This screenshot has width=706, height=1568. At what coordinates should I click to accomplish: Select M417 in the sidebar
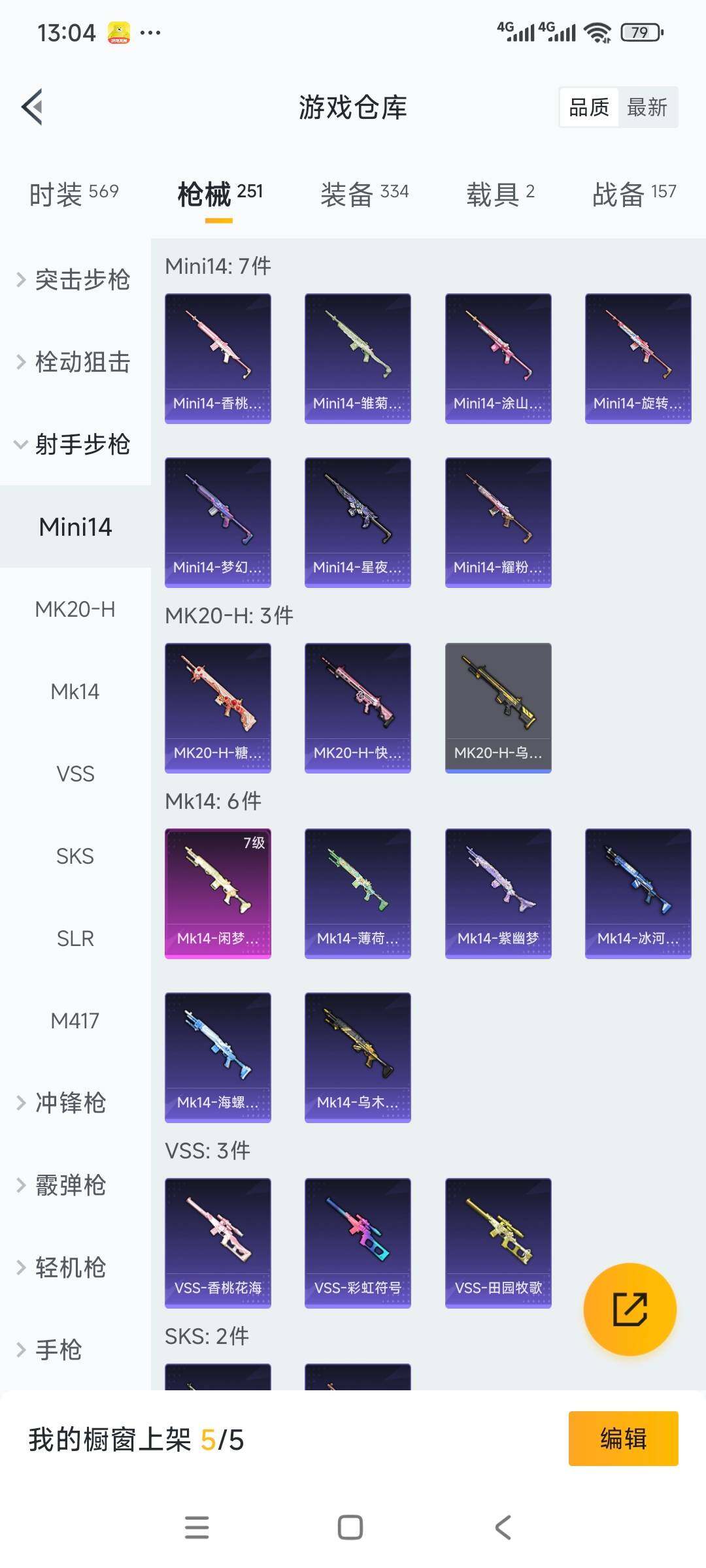tap(75, 1021)
